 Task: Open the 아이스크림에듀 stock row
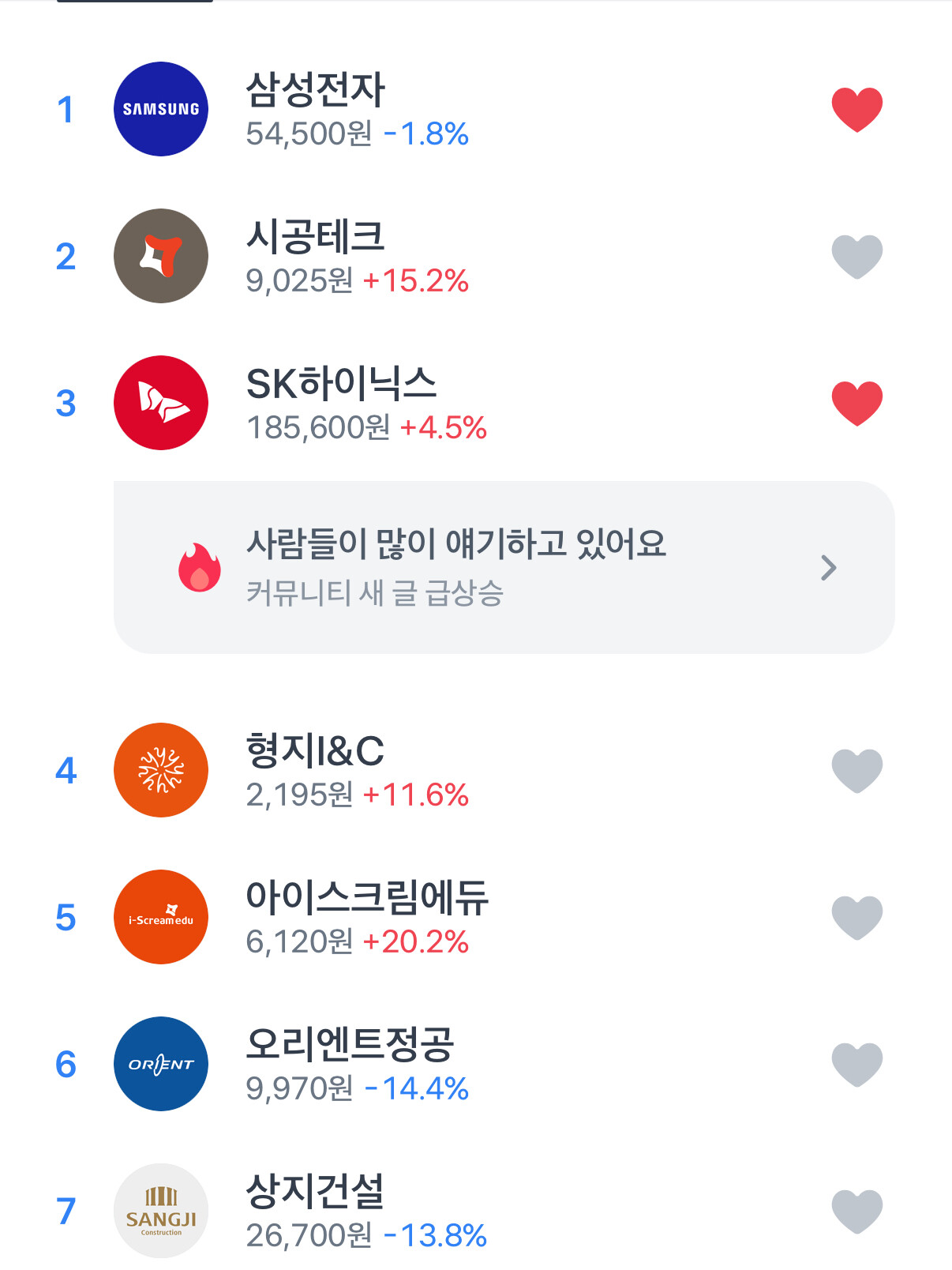(x=476, y=917)
